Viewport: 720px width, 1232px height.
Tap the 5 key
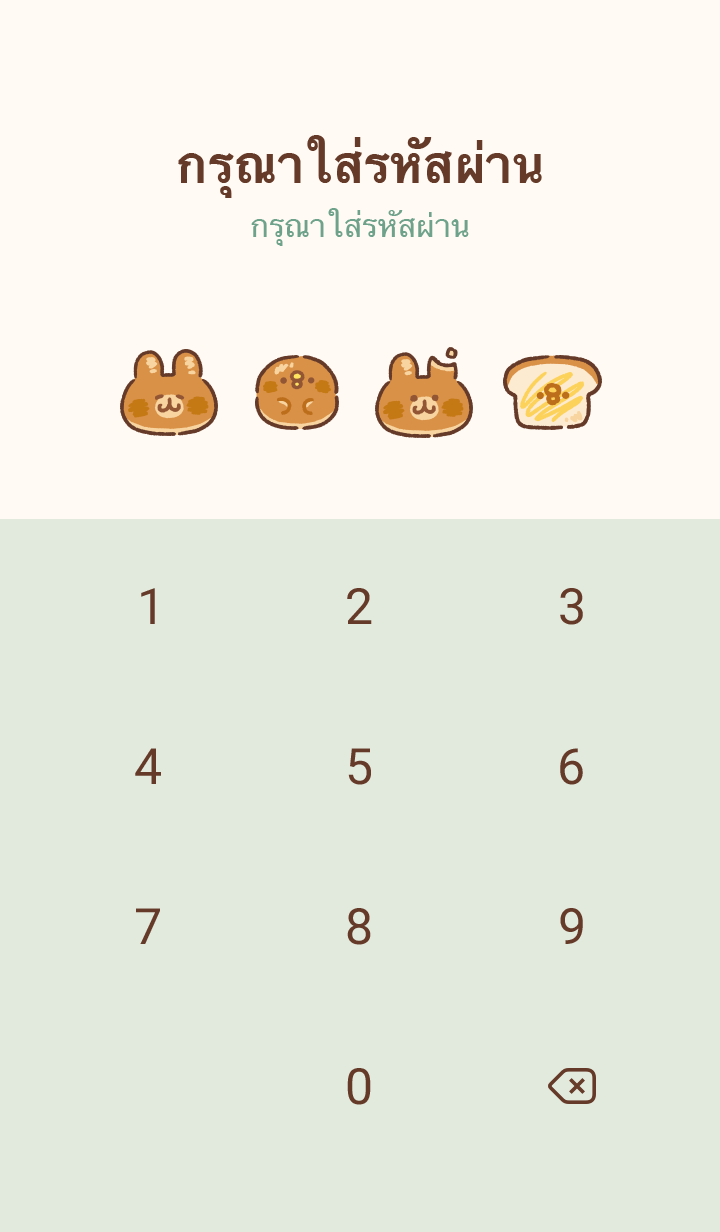pos(359,767)
